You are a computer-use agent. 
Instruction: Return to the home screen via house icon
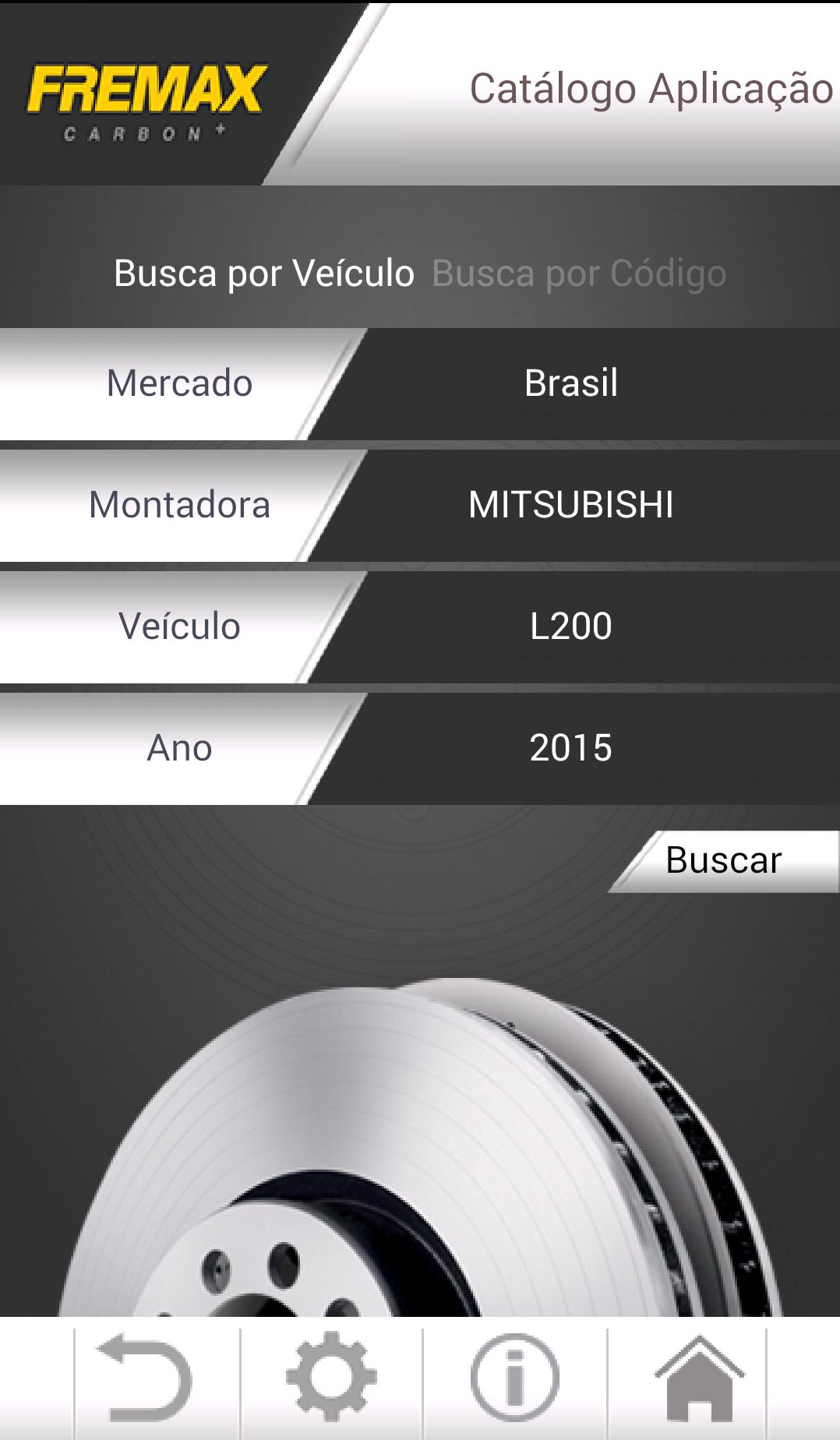699,1378
